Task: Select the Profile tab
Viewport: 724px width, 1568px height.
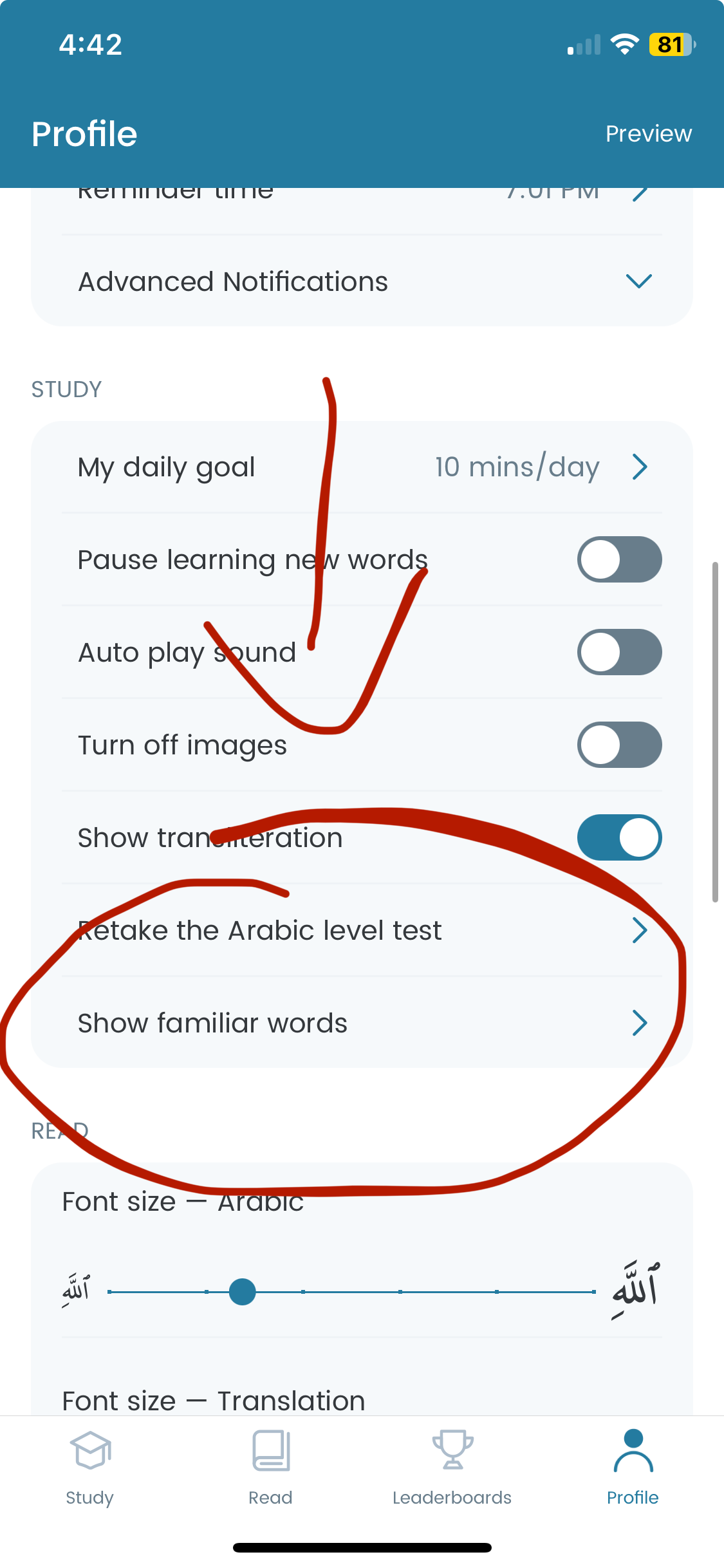Action: 633,1468
